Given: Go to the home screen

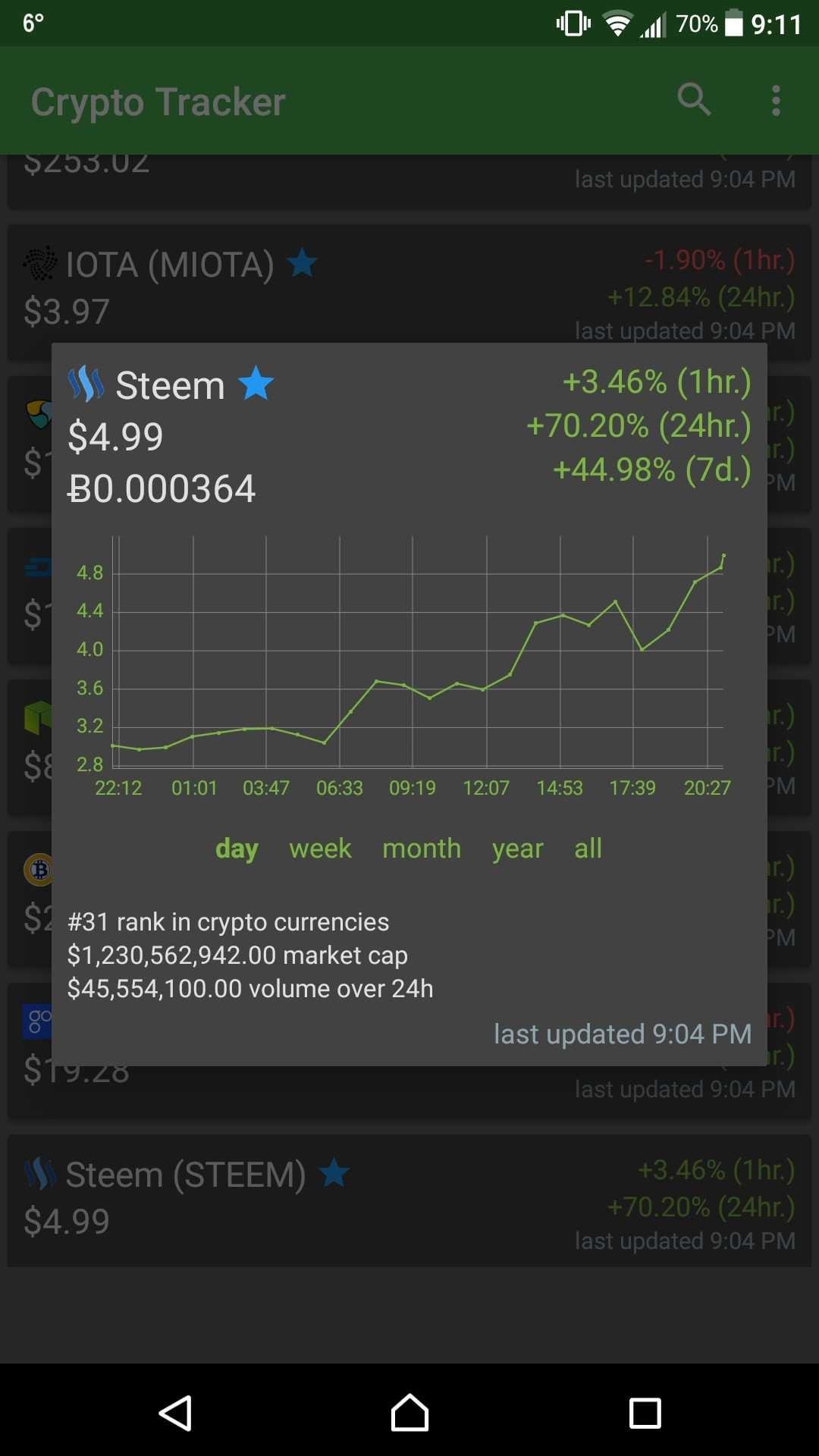Looking at the screenshot, I should 409,1413.
